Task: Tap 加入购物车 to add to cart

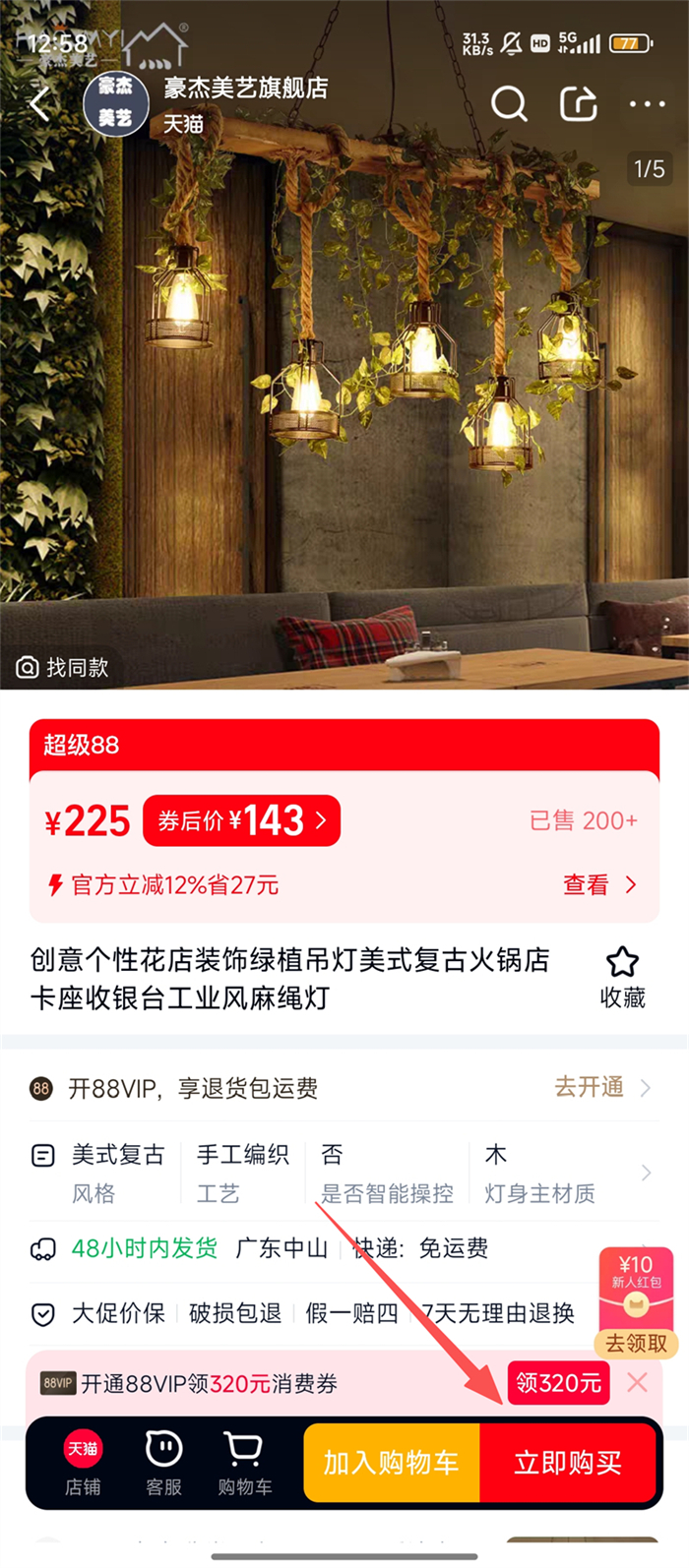Action: (x=391, y=1463)
